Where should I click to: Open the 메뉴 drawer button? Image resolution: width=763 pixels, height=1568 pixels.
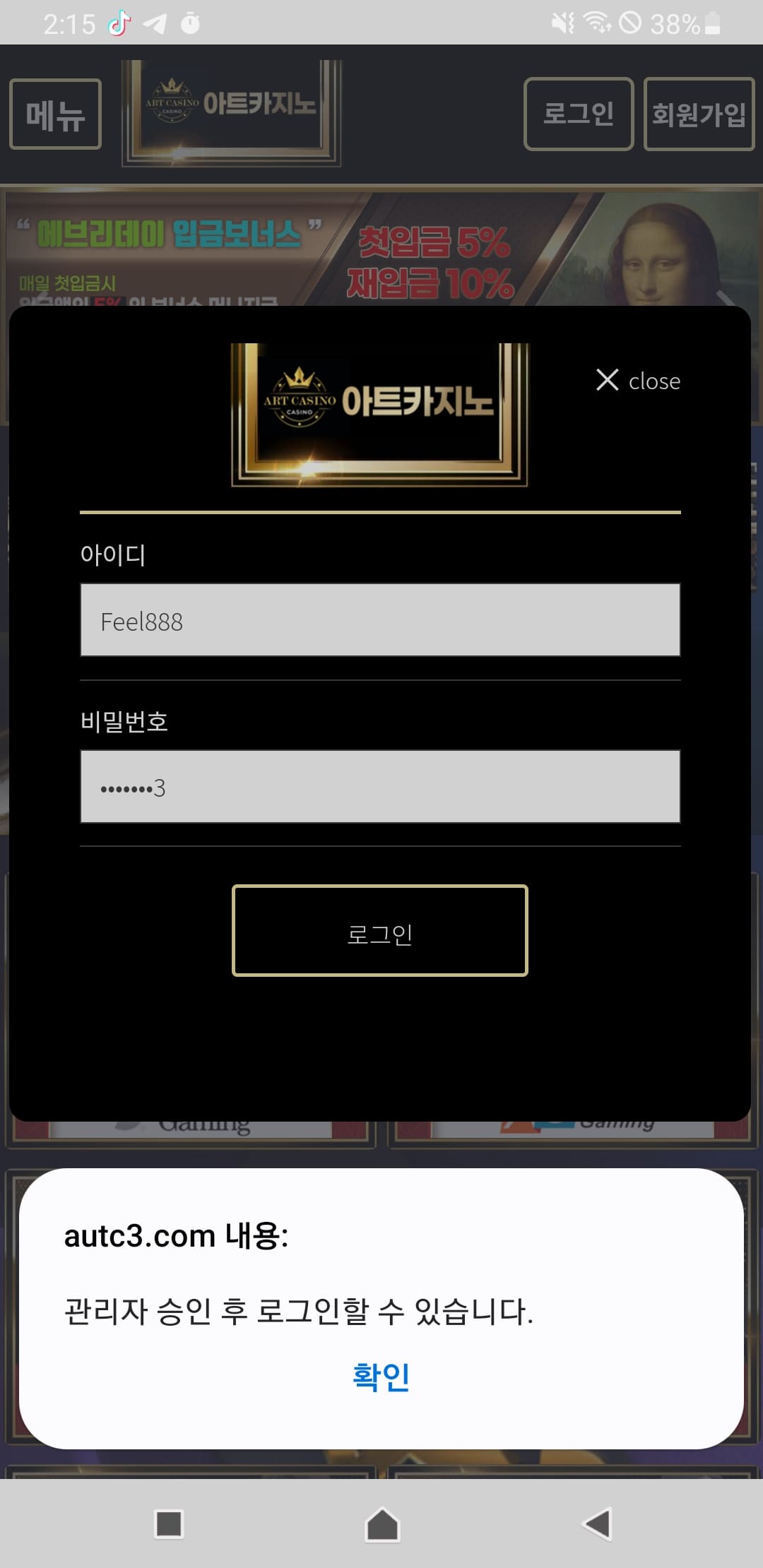[55, 114]
